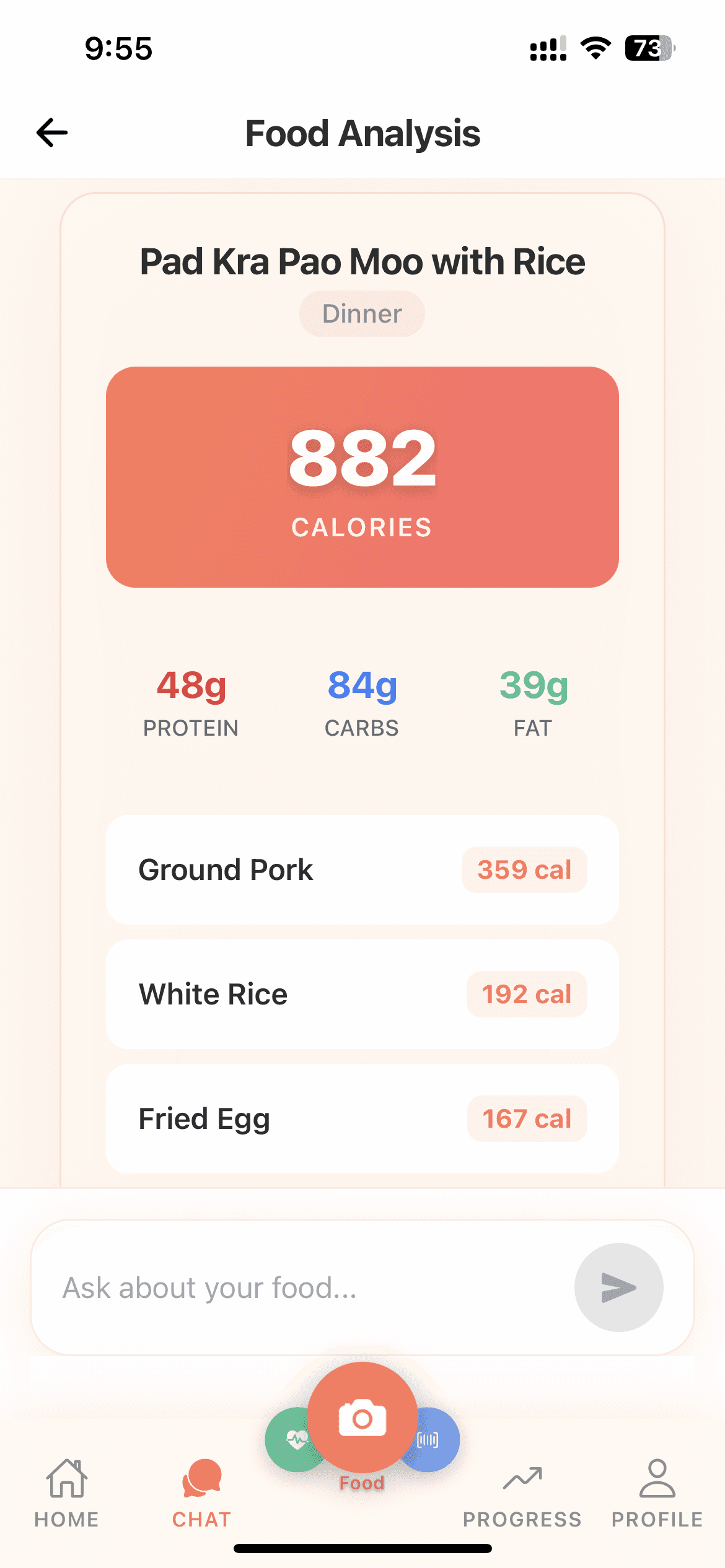Go to the Profile tab

657,1492
